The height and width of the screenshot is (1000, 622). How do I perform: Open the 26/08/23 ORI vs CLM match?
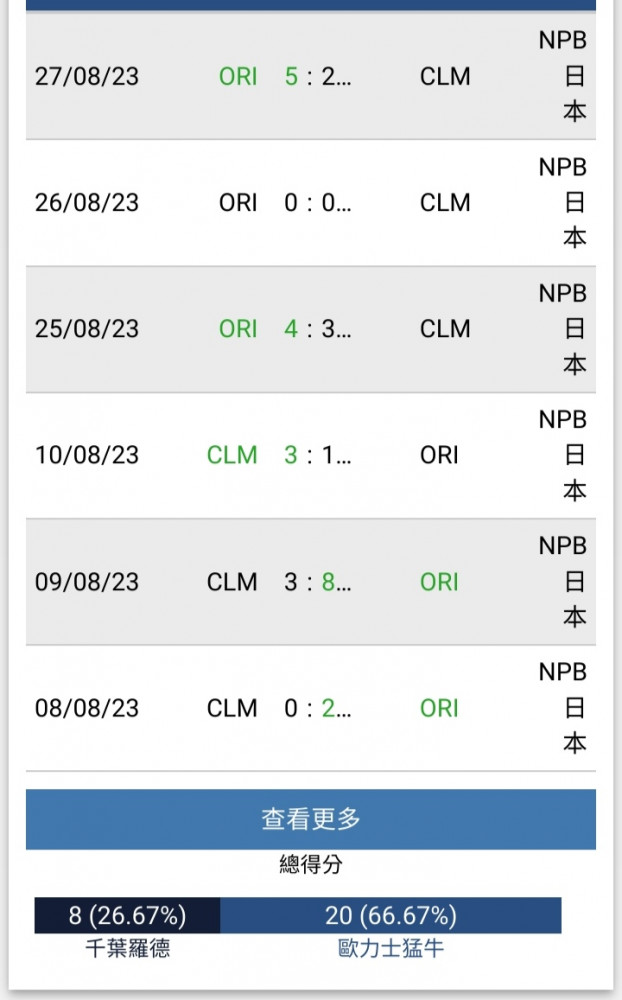[311, 203]
